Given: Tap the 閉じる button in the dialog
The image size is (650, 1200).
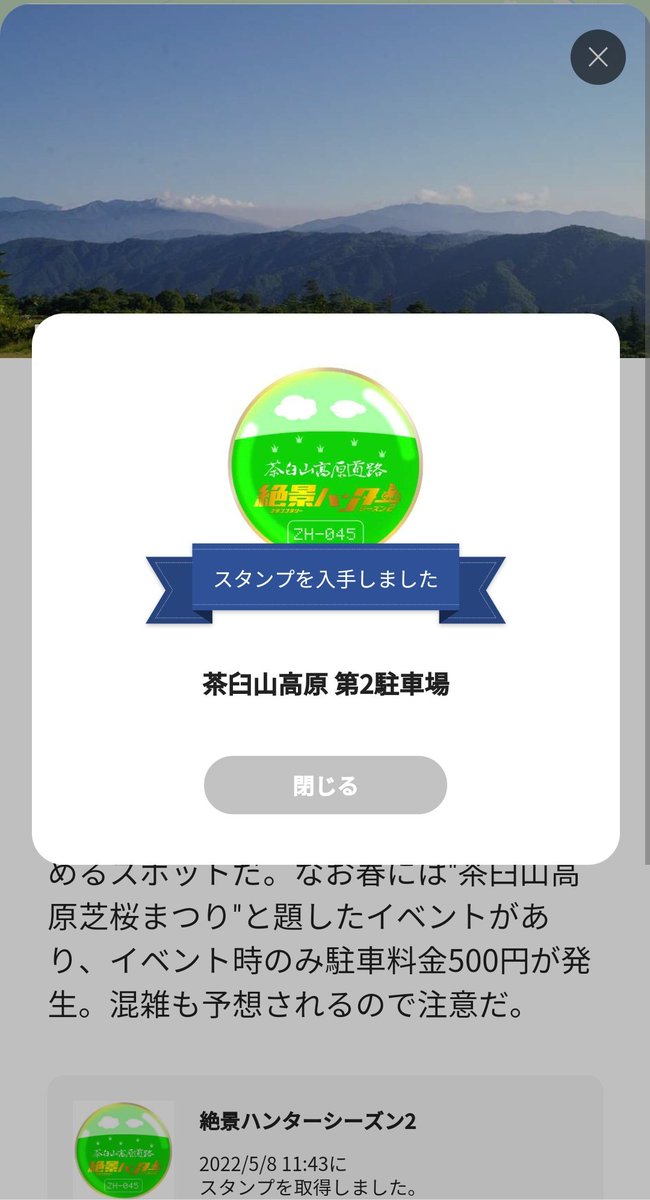Looking at the screenshot, I should 325,785.
